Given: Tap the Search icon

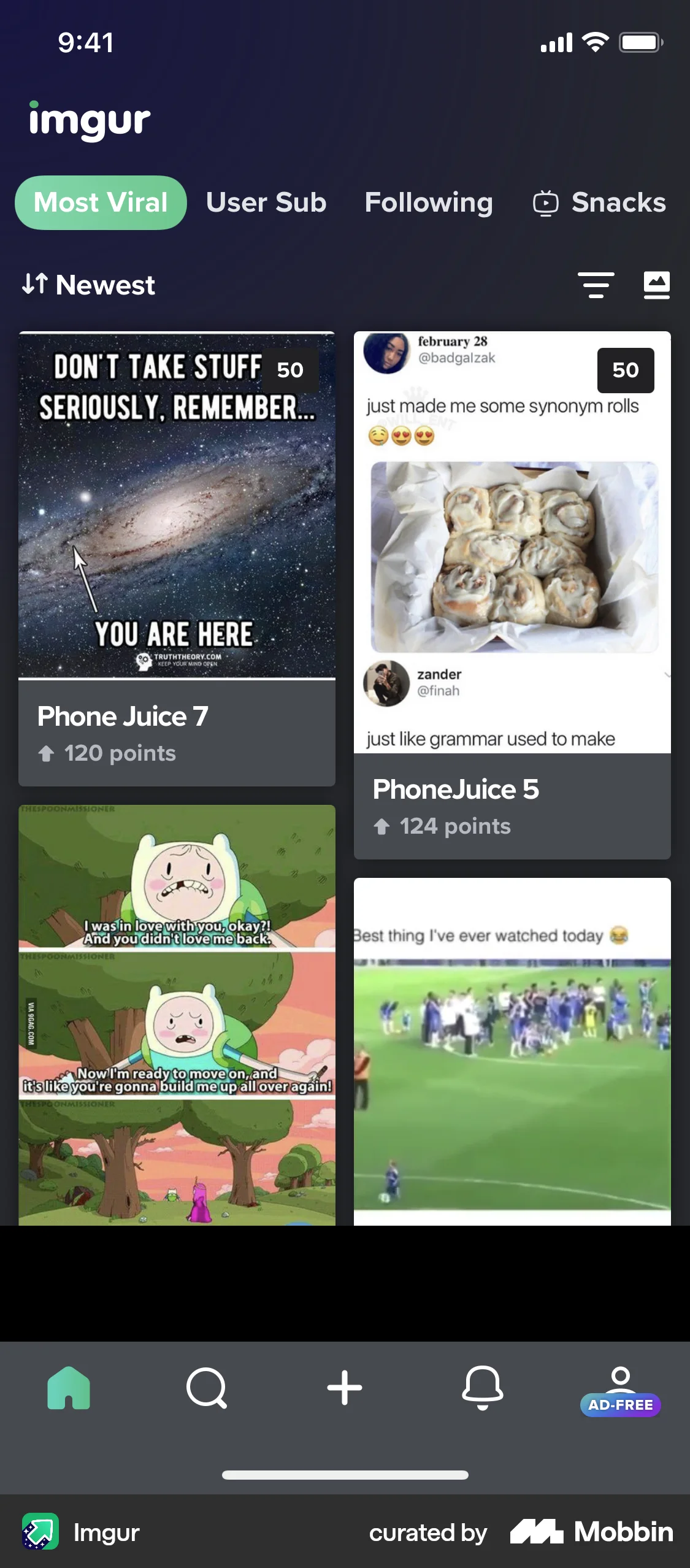Looking at the screenshot, I should point(207,1388).
